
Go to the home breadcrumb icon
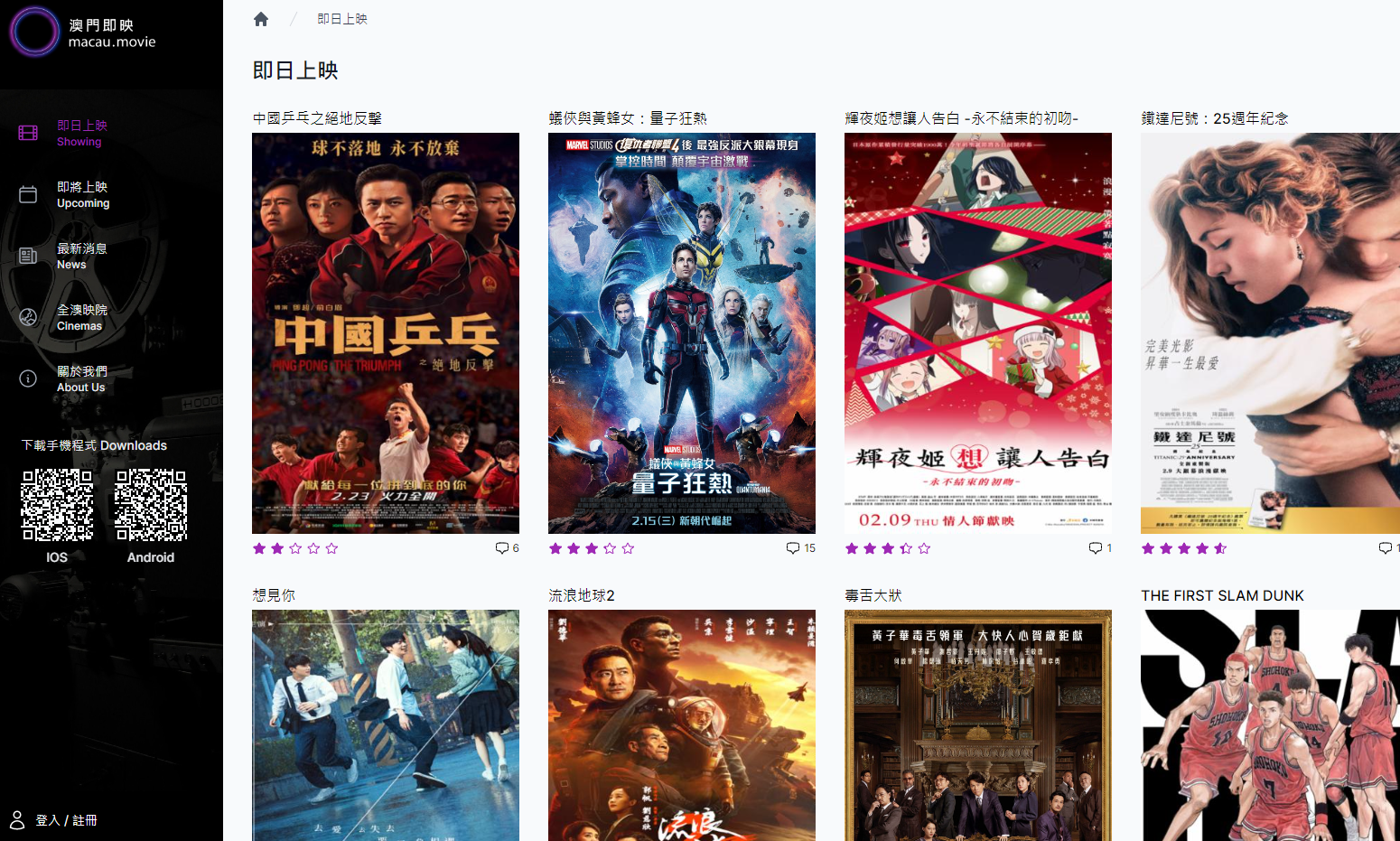pos(261,19)
